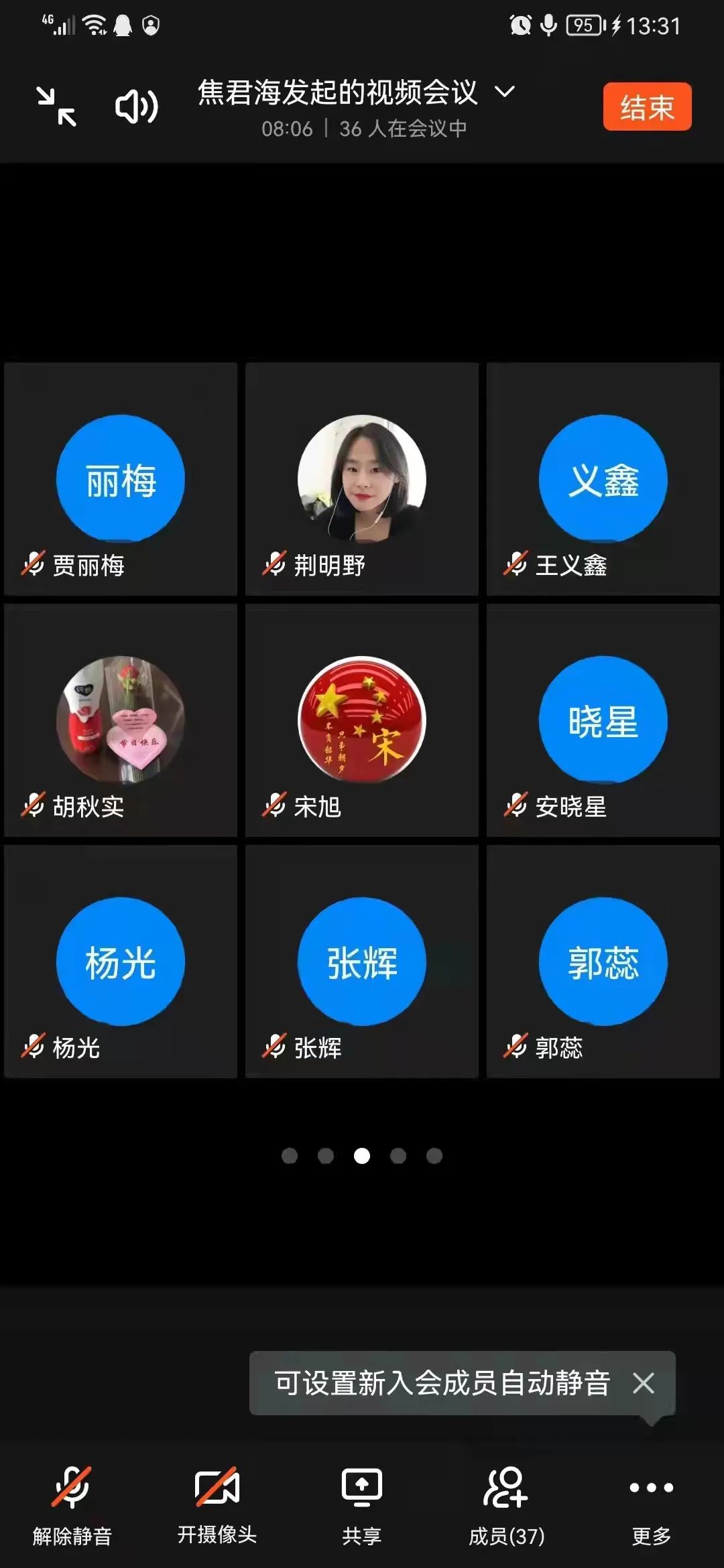Screen dimensions: 724x1568
Task: Select participant tile 杨光
Action: pos(121,962)
